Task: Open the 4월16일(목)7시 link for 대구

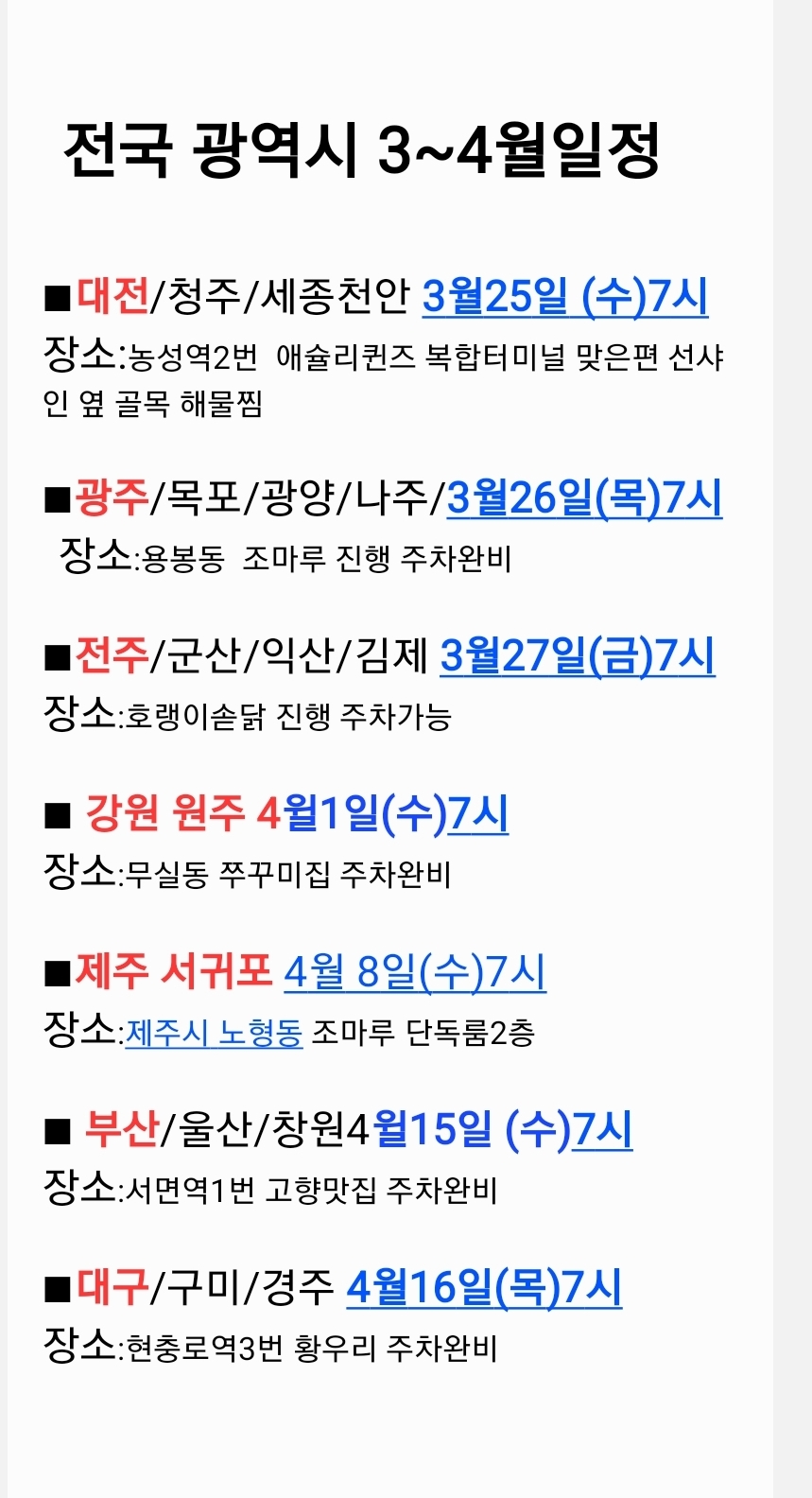Action: tap(483, 1287)
